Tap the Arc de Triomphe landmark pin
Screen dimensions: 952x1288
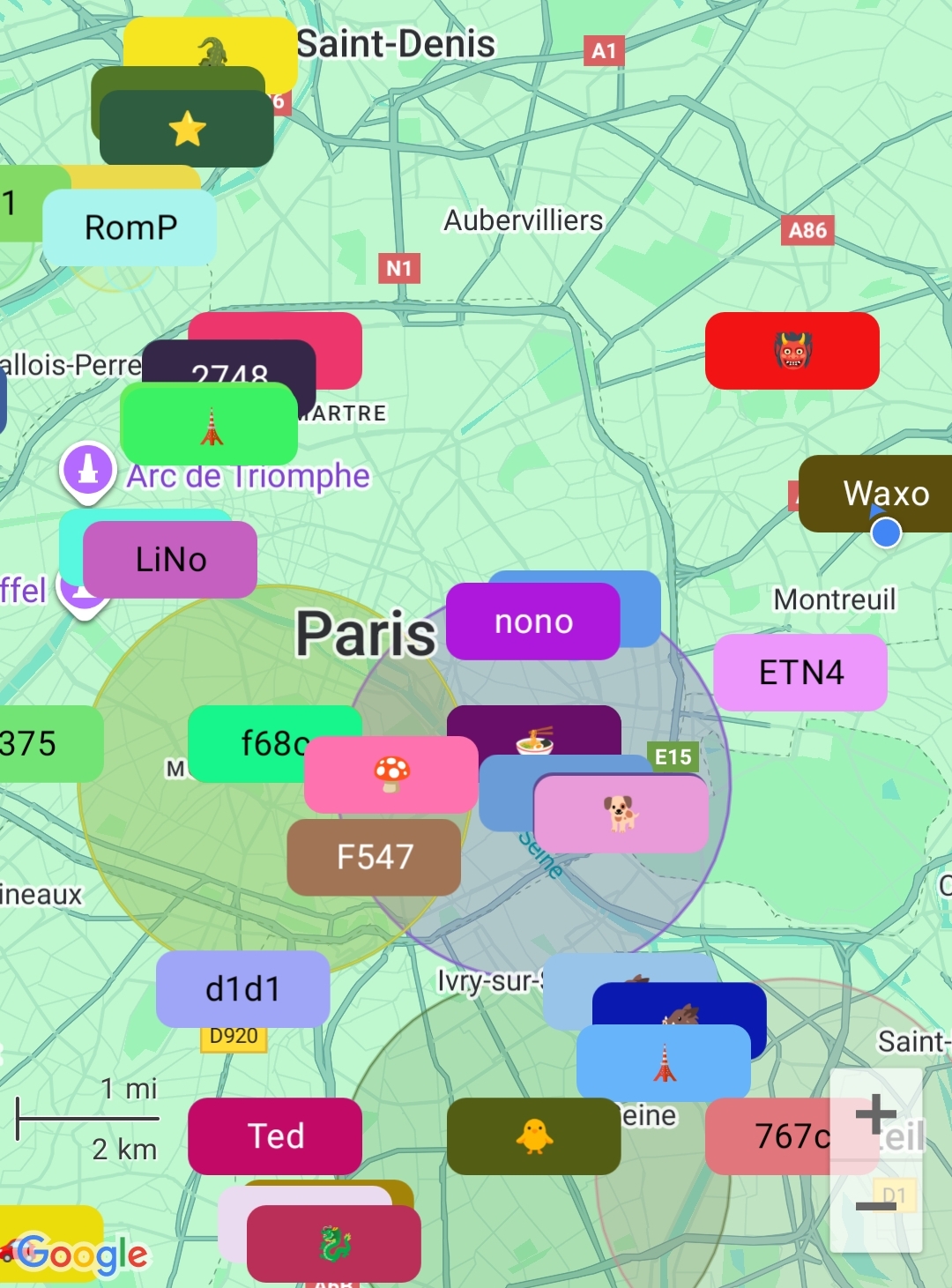pyautogui.click(x=87, y=469)
